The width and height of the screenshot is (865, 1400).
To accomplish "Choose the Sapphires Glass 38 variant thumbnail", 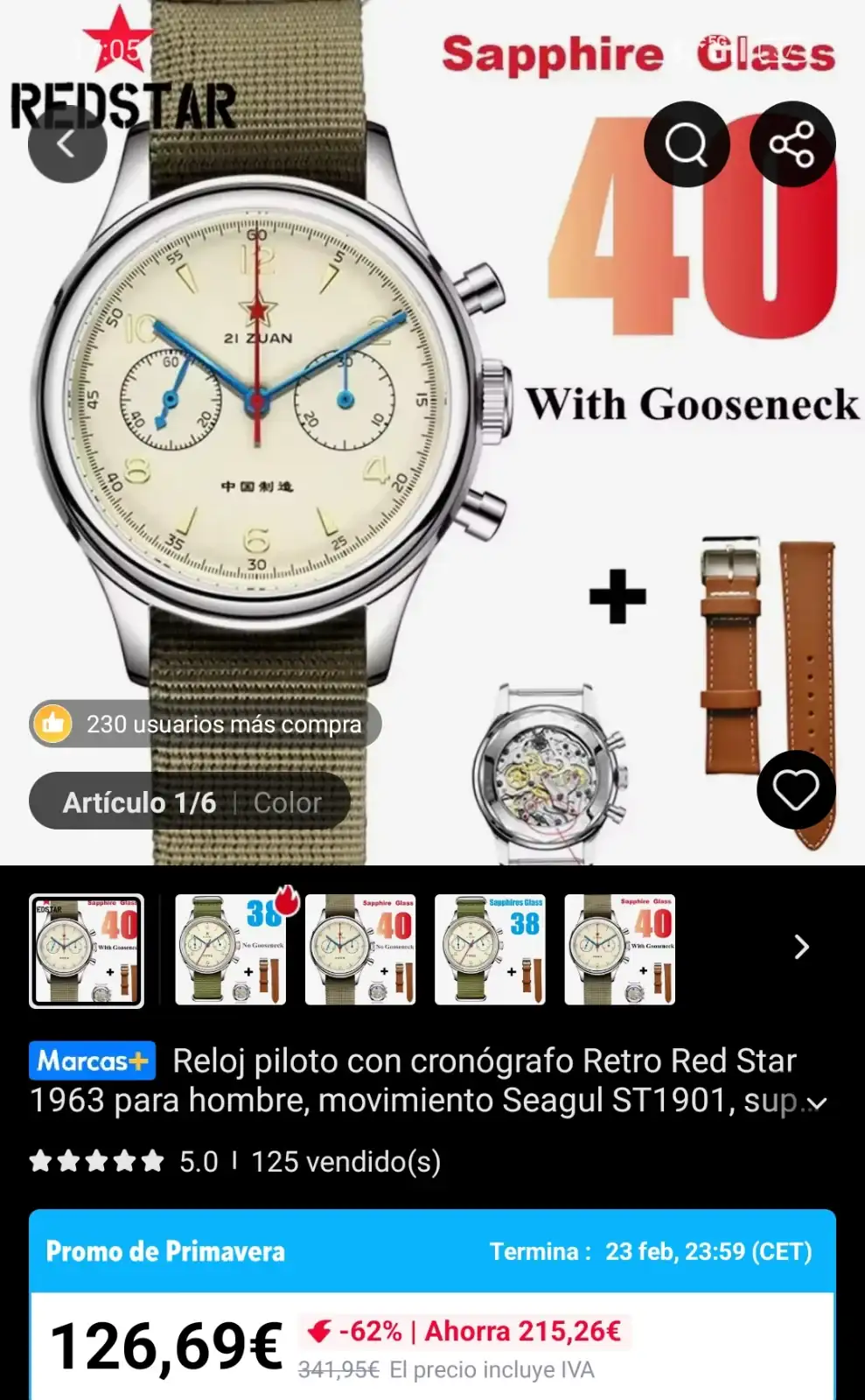I will 490,950.
